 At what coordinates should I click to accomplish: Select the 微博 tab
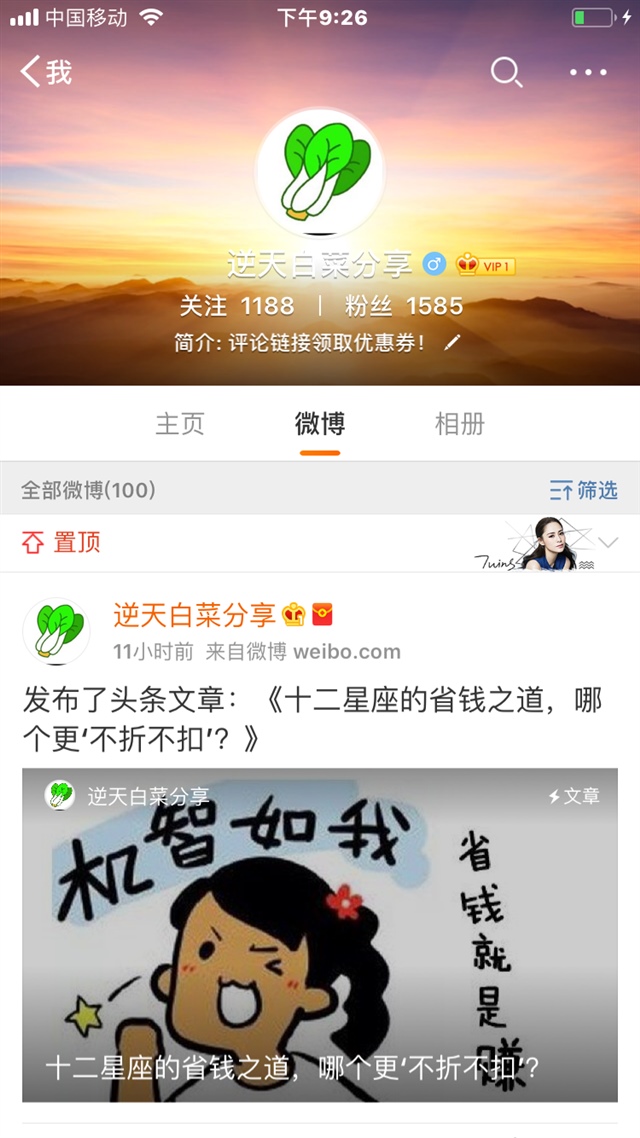[320, 423]
